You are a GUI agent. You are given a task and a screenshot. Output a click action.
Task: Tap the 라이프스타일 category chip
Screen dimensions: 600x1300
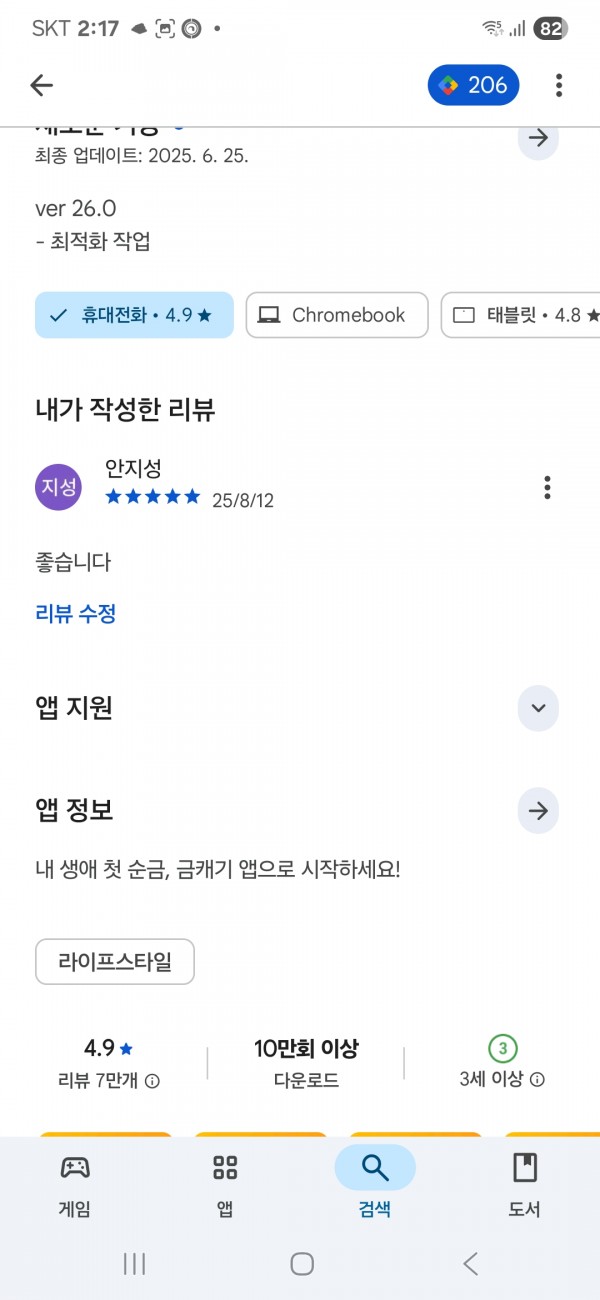[x=115, y=962]
